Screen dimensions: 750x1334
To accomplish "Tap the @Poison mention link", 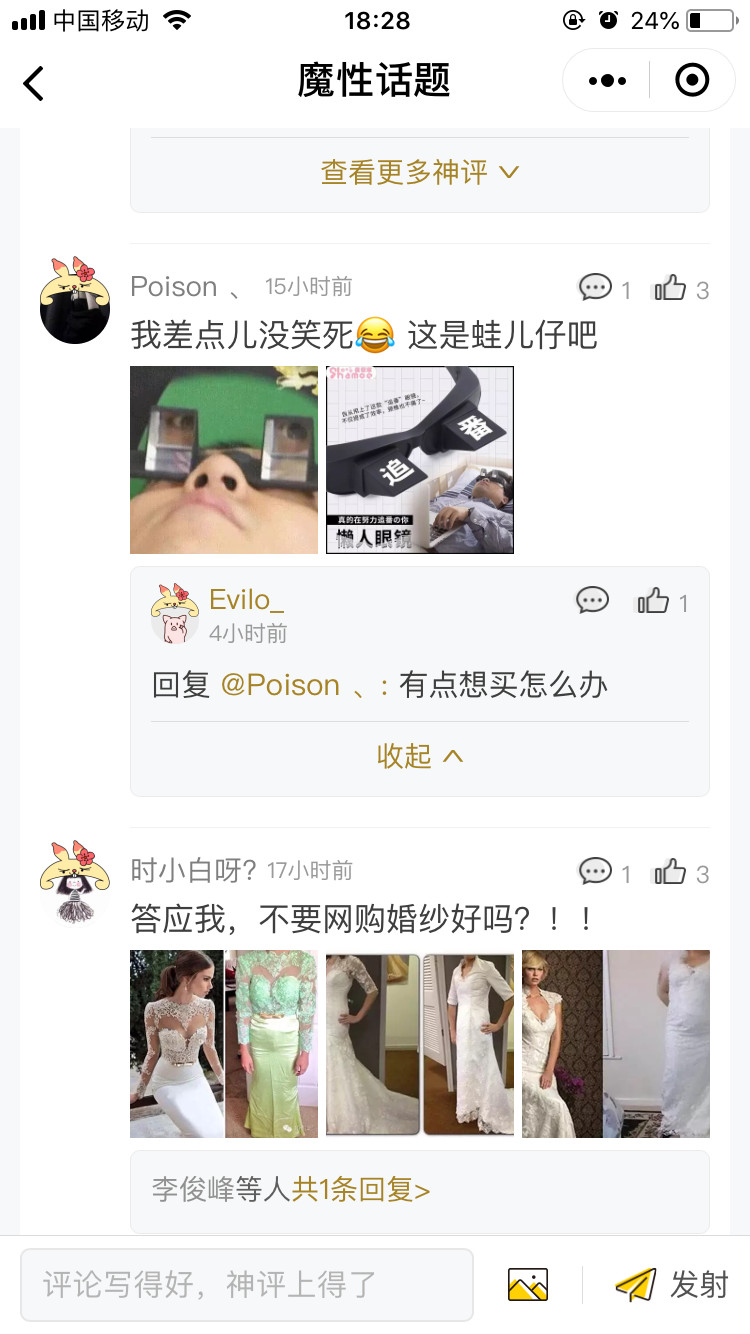I will point(280,685).
